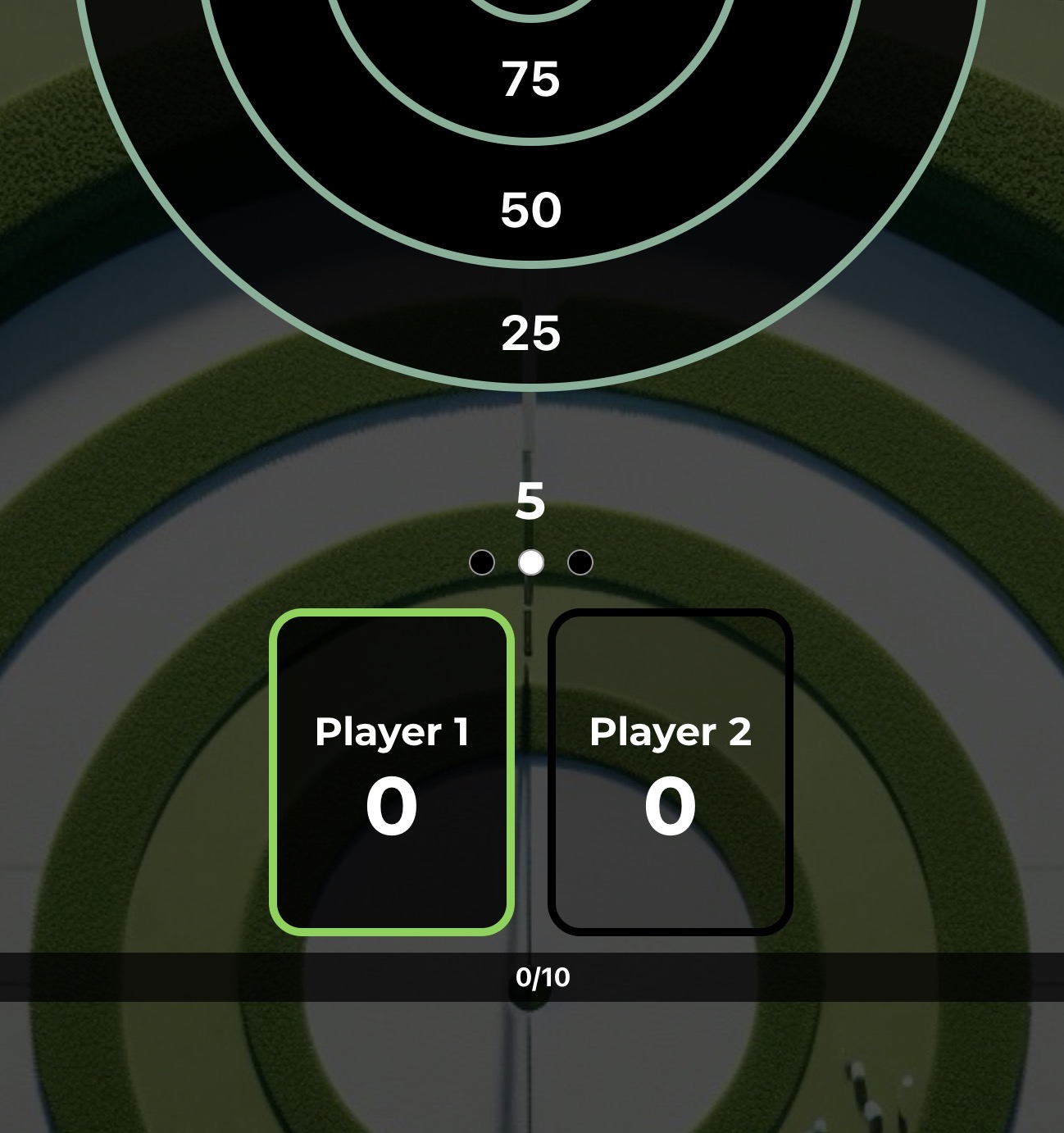Select the Player 1 score card
Screen dimensions: 1064x1133
click(392, 771)
